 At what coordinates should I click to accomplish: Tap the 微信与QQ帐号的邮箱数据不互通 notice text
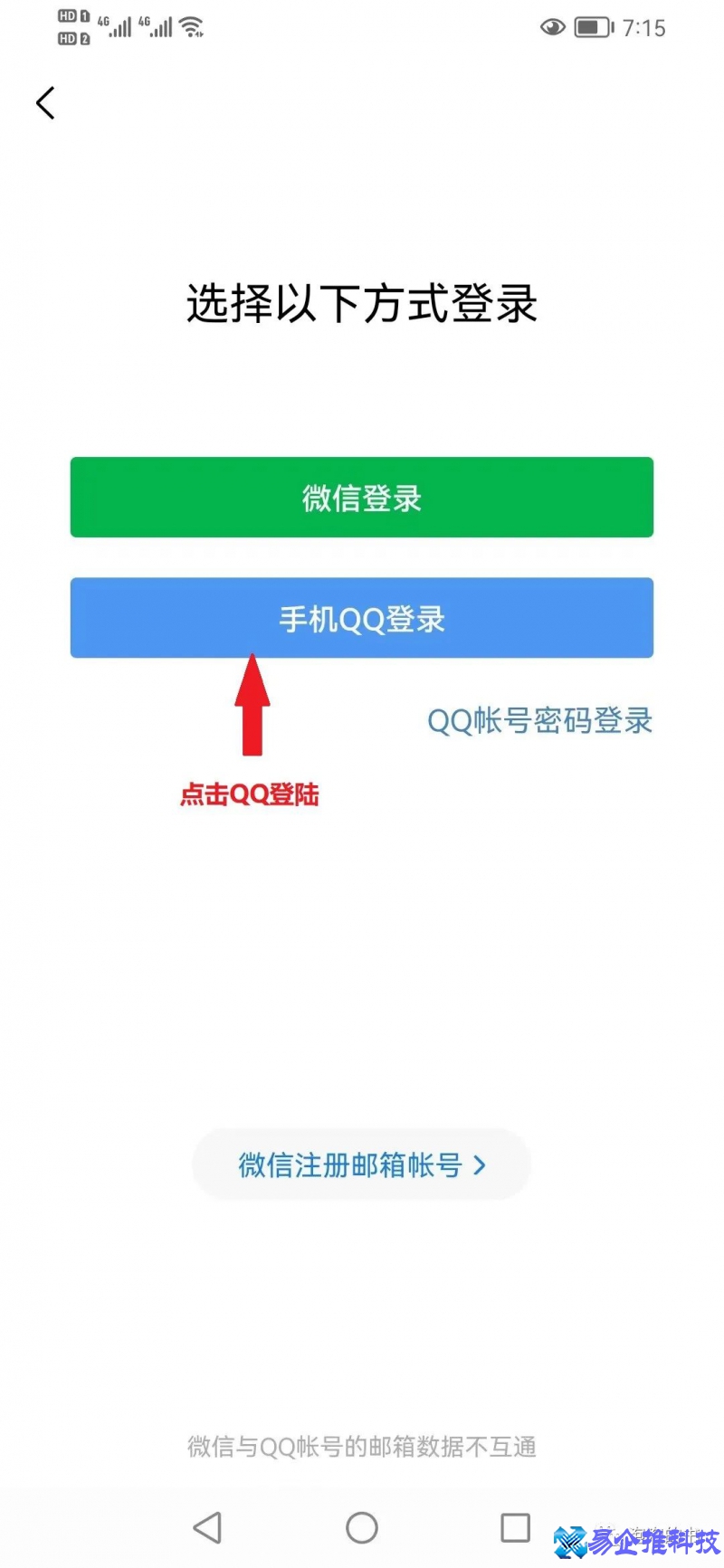pos(361,1448)
